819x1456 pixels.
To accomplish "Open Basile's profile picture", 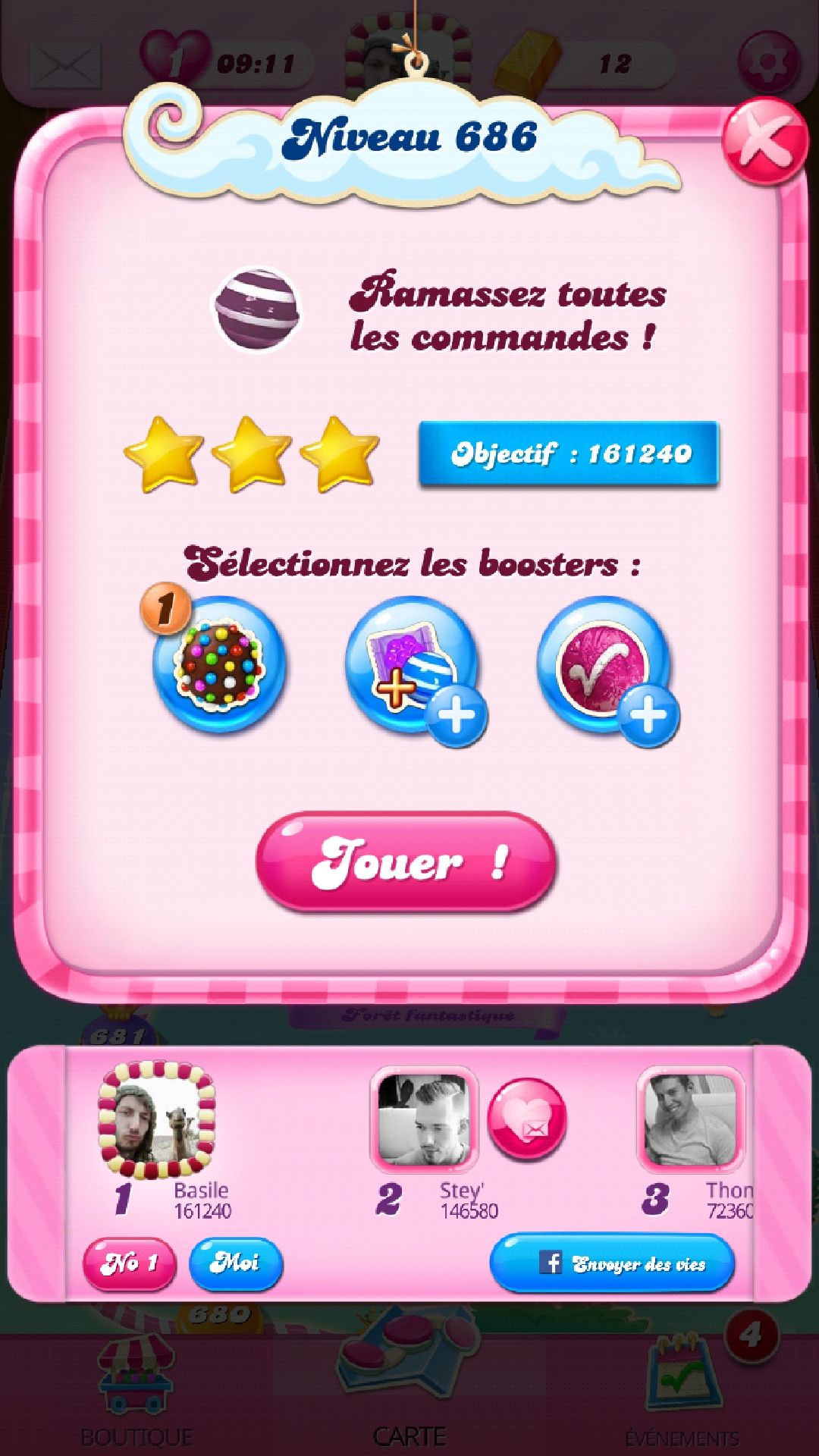I will [158, 1120].
